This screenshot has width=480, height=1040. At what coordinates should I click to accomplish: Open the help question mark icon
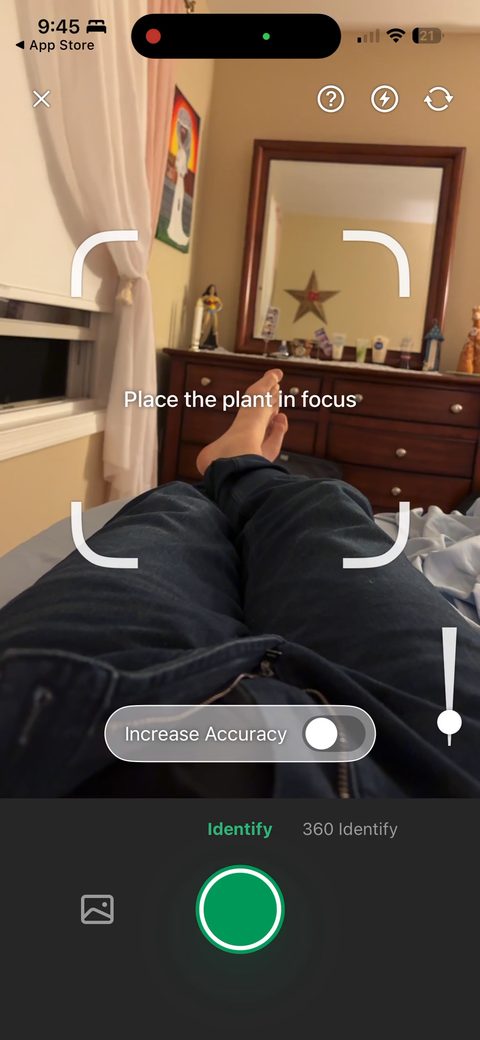pos(331,99)
